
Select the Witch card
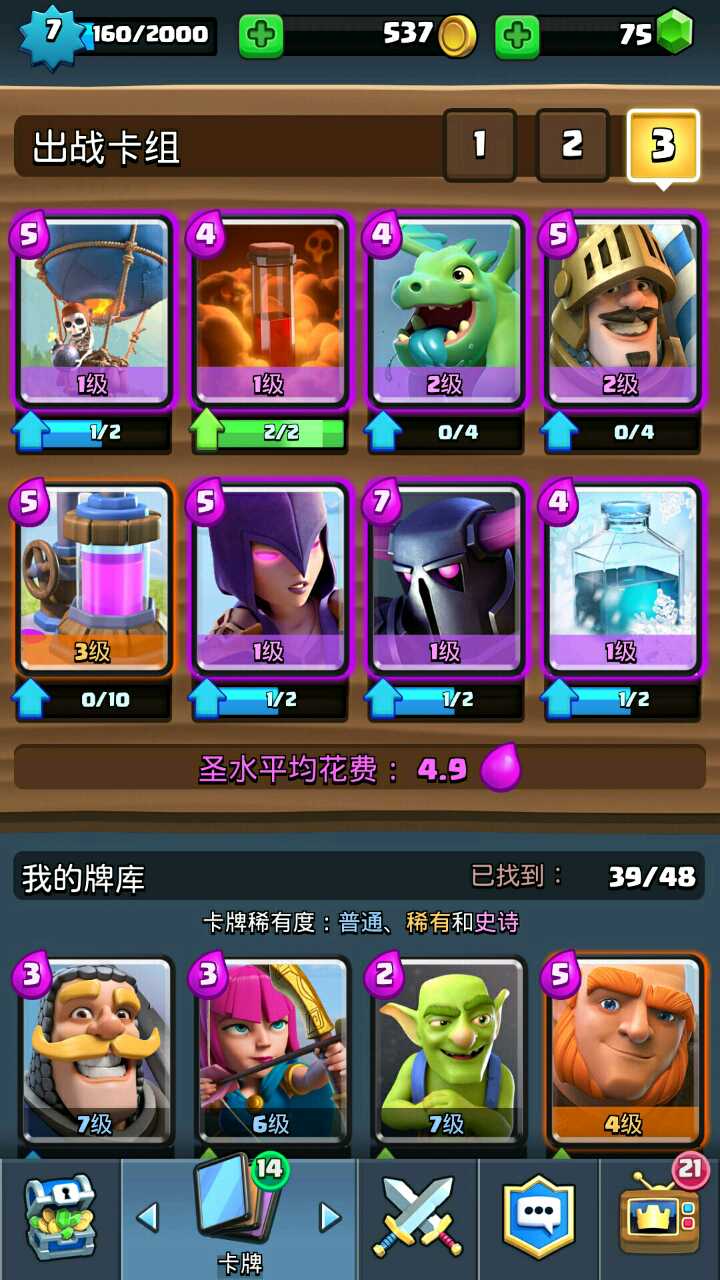270,580
